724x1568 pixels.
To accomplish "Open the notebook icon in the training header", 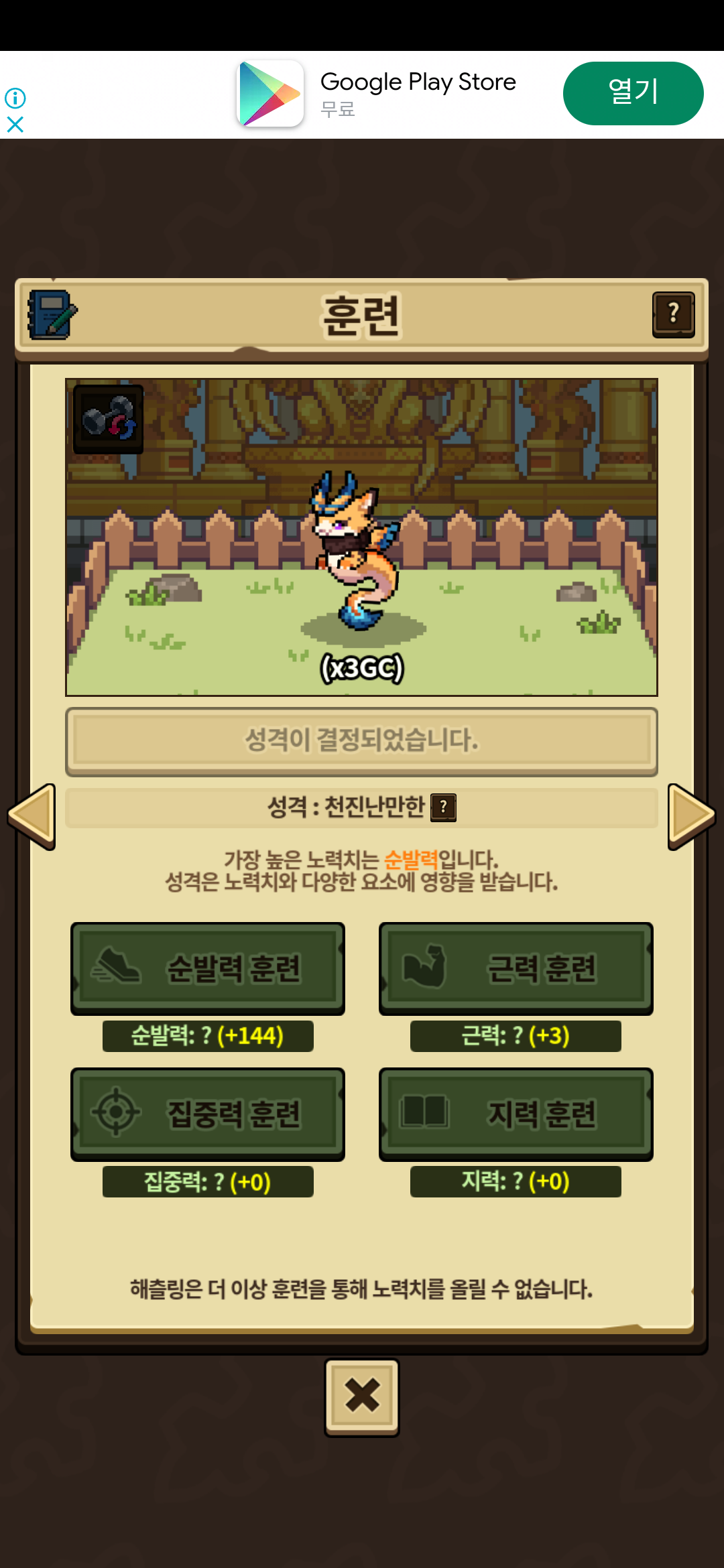I will (x=52, y=314).
